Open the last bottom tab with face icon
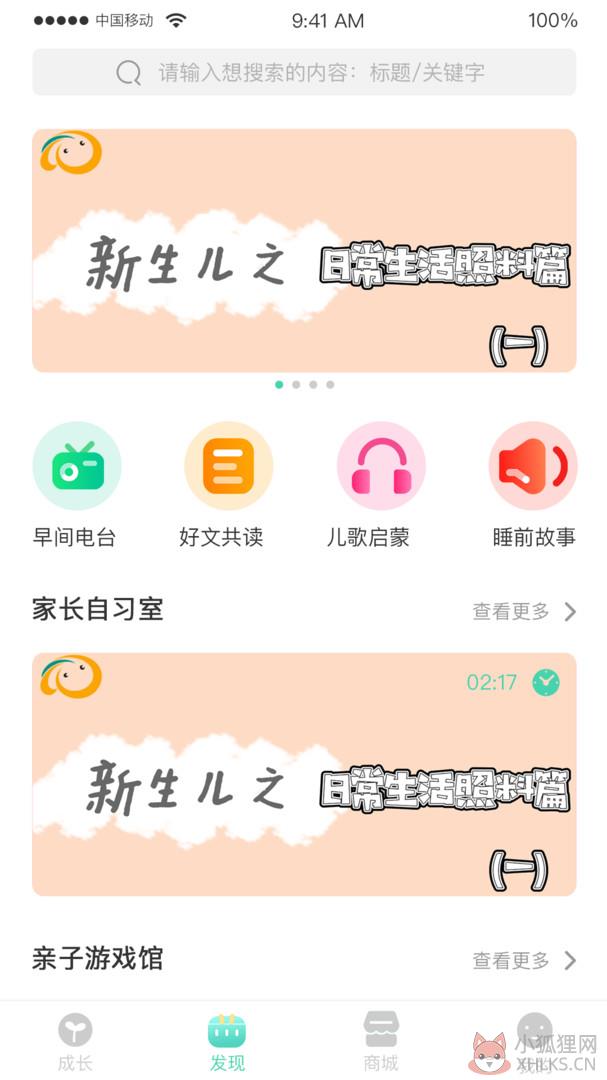 (534, 1043)
